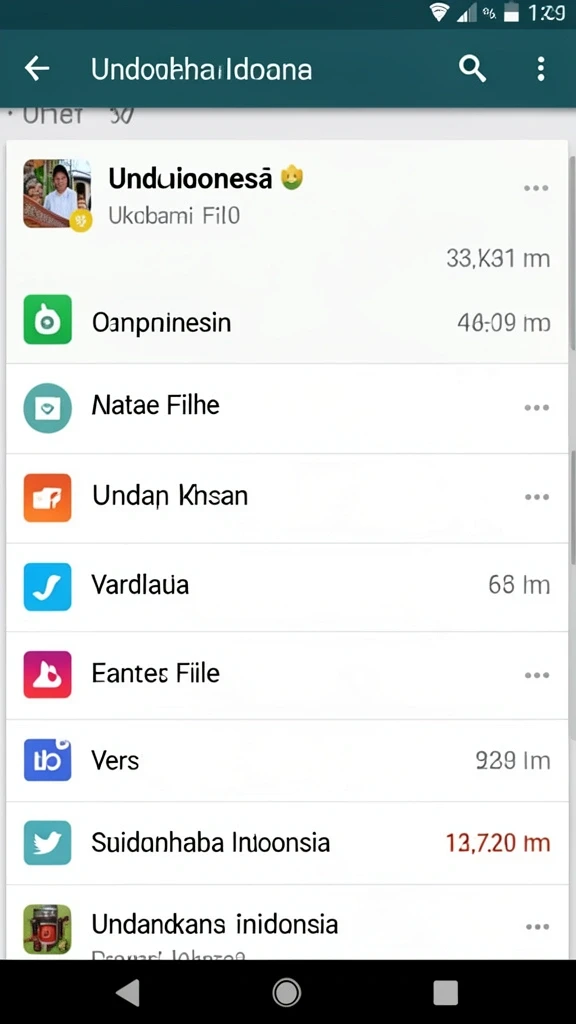Viewport: 576px width, 1024px height.
Task: Open the Vers row
Action: point(287,761)
